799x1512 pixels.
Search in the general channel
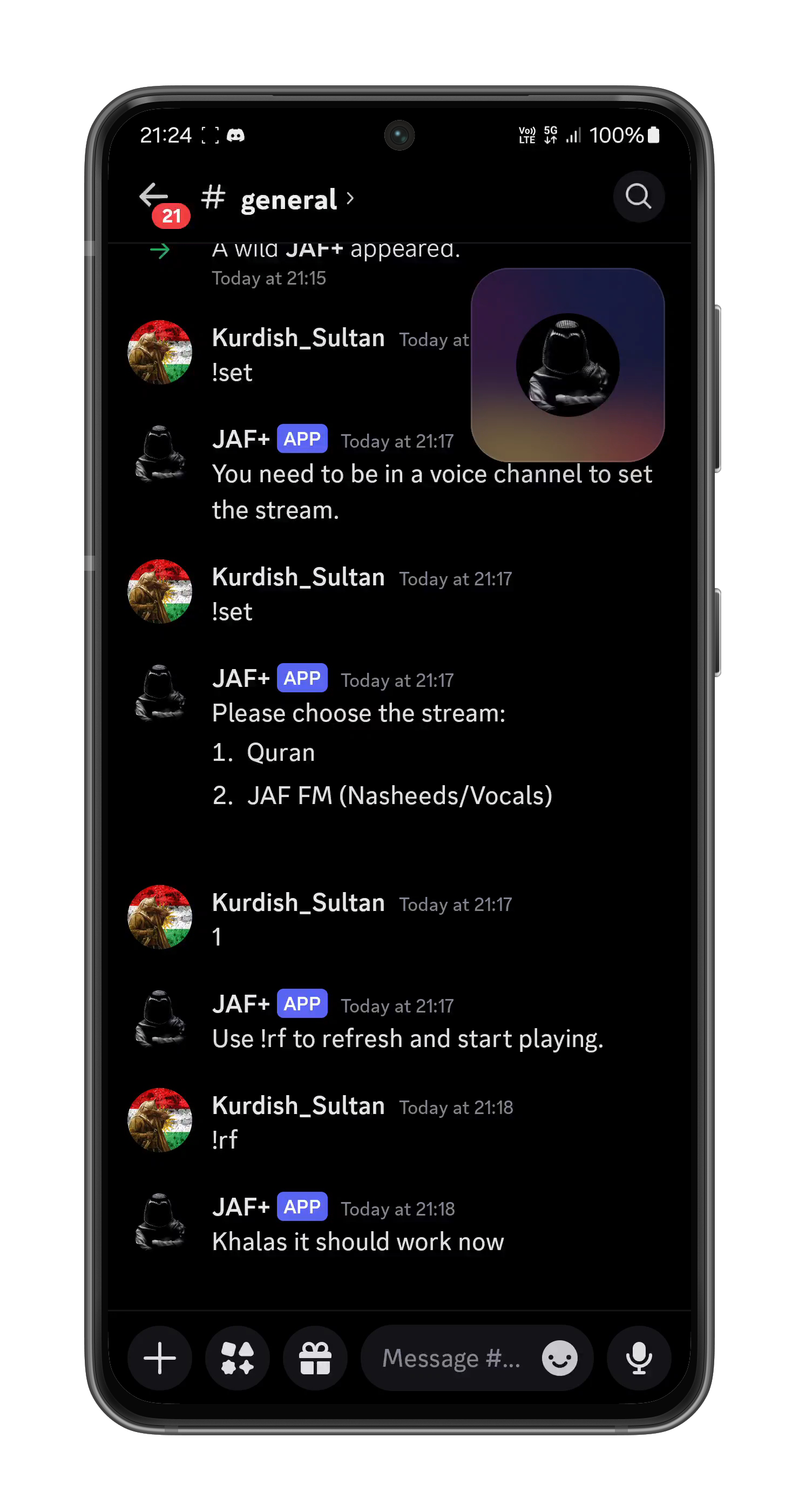(x=638, y=197)
